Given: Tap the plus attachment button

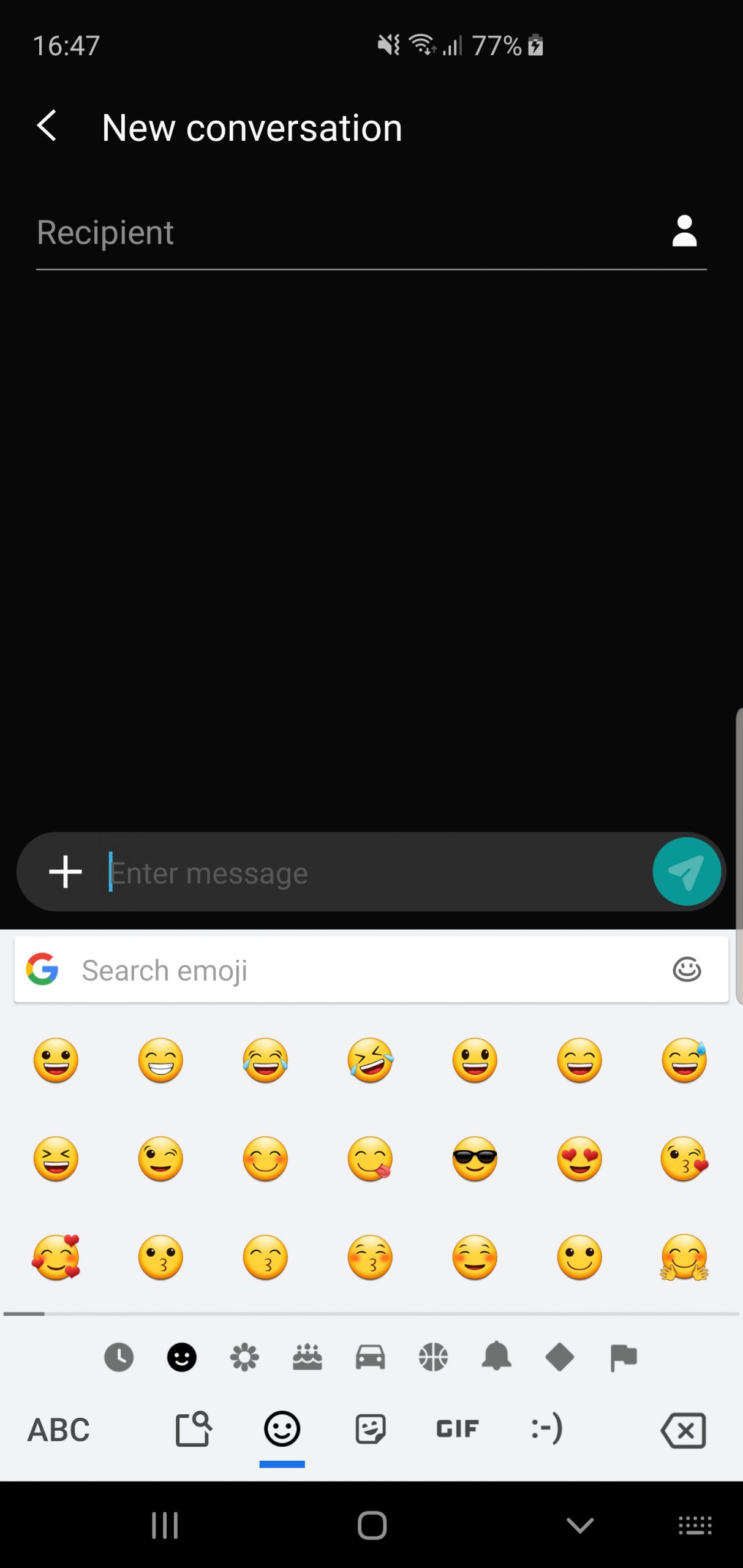Looking at the screenshot, I should pos(65,872).
